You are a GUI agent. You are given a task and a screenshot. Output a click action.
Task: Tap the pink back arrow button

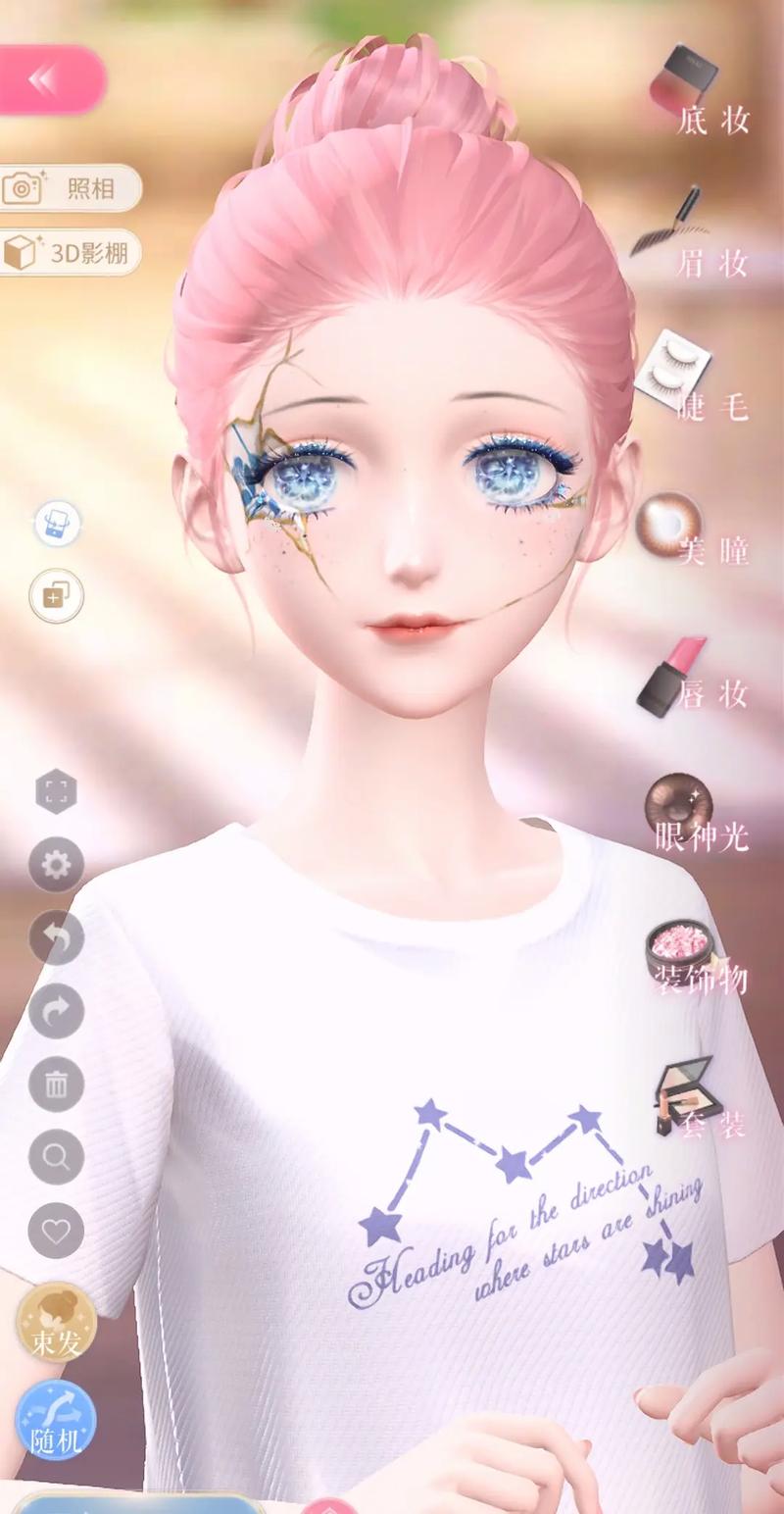[x=47, y=79]
